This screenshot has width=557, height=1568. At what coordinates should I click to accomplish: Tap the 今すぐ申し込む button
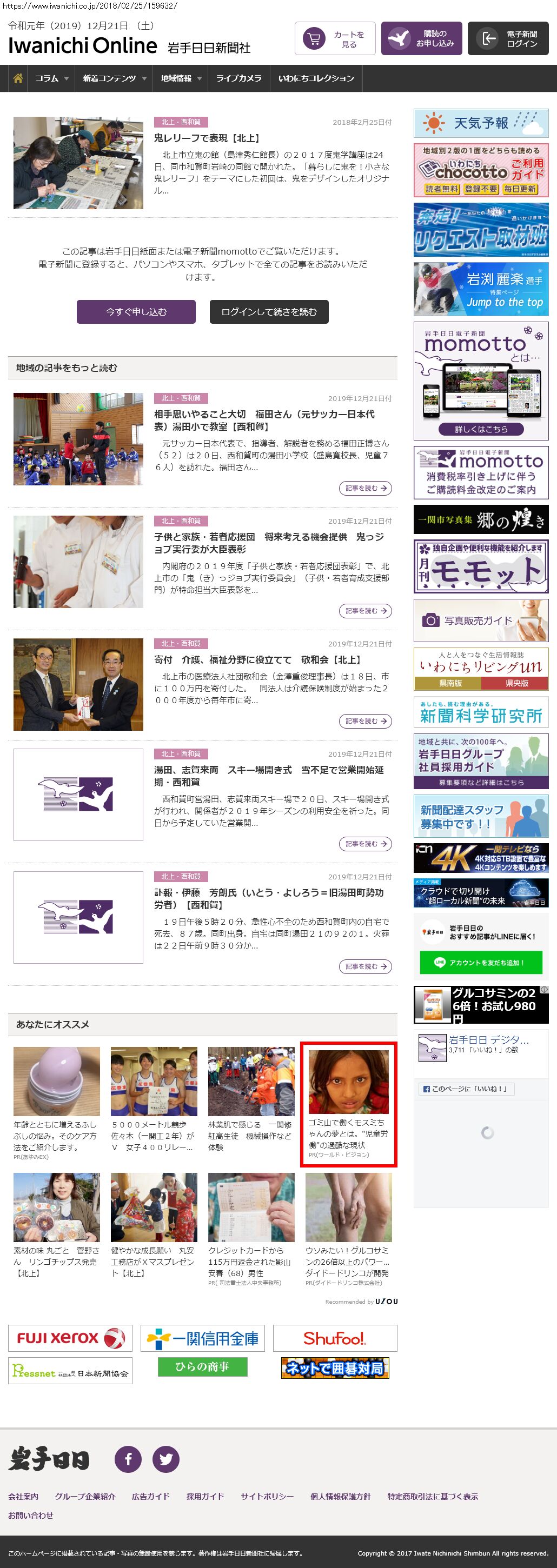tap(136, 312)
